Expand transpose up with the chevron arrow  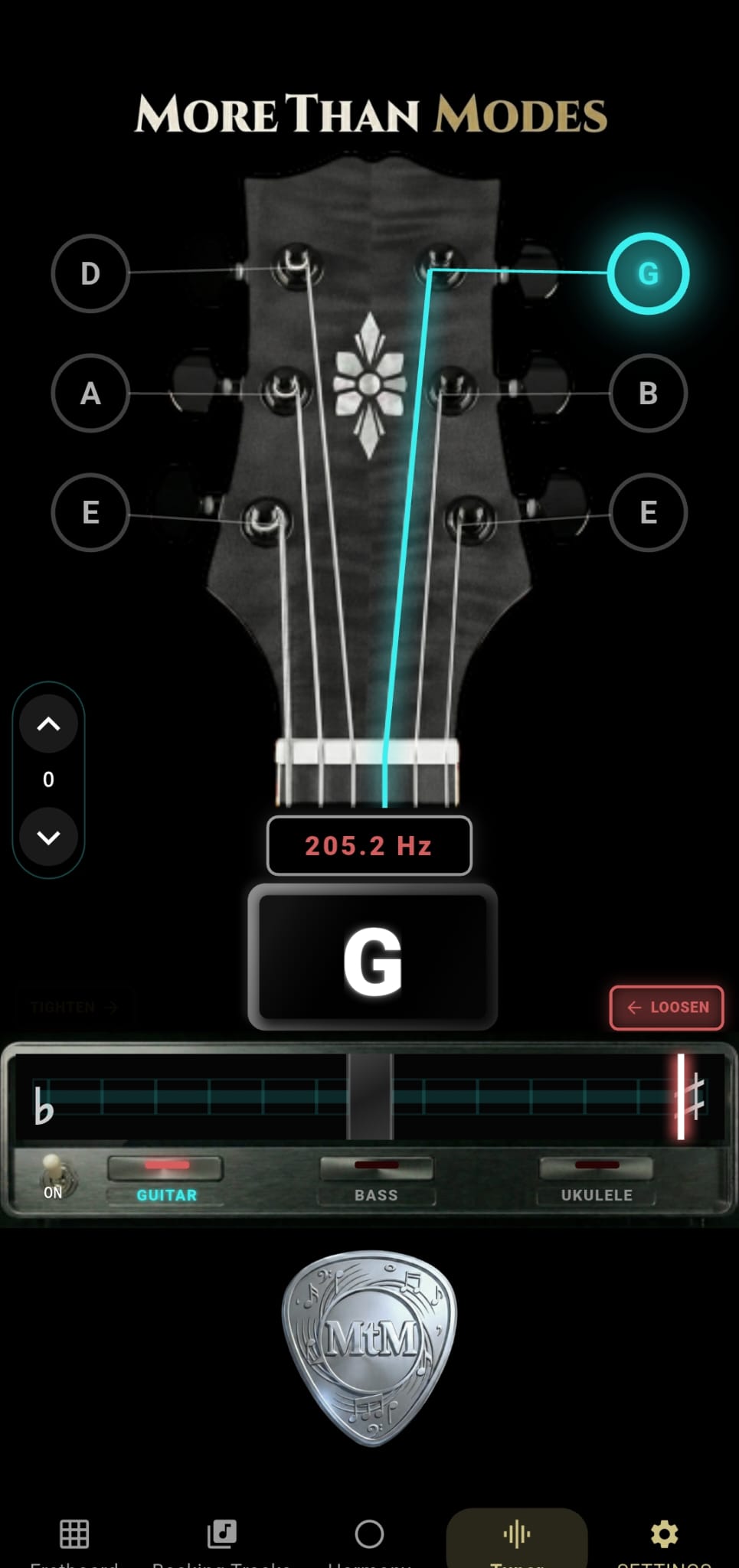pos(48,724)
